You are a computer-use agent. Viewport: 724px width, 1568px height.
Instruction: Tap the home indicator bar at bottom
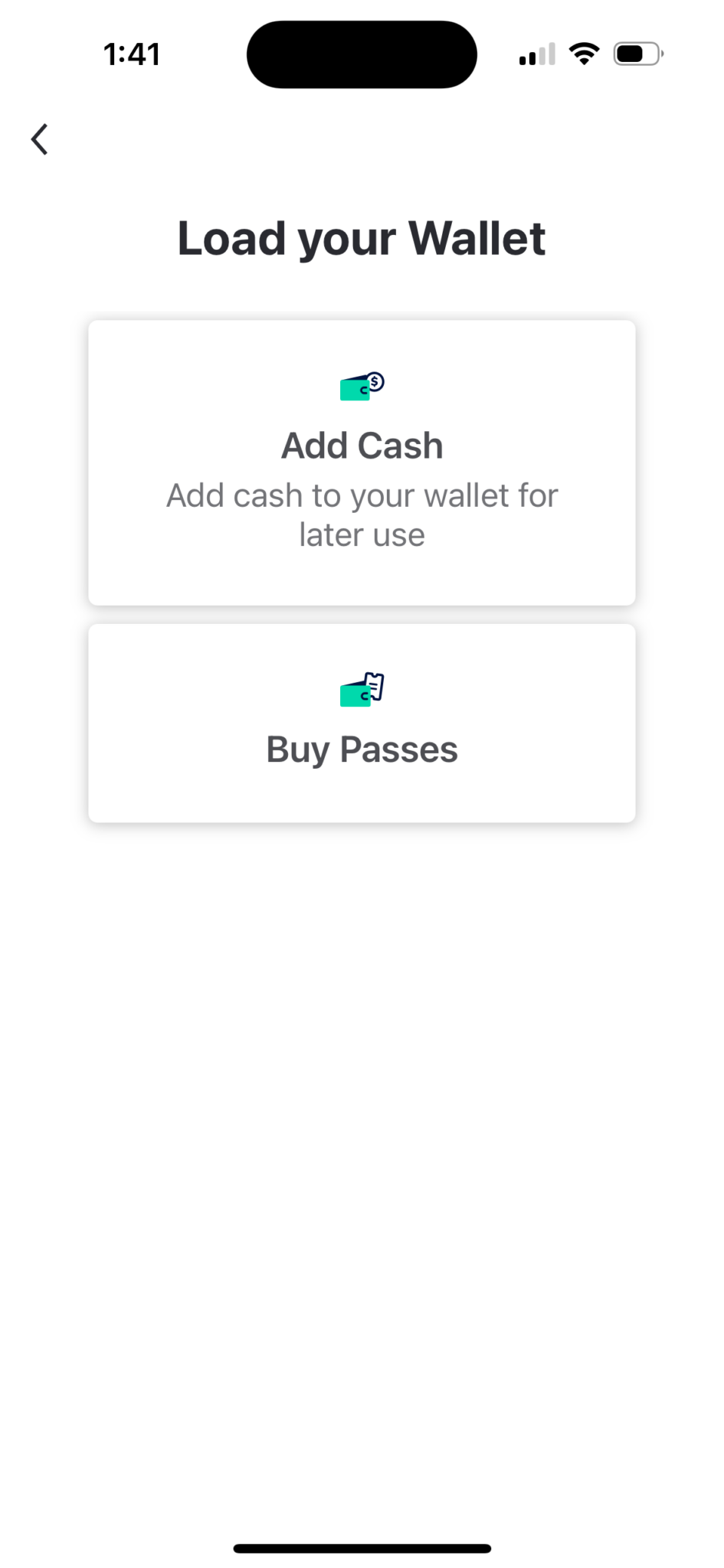coord(362,1547)
